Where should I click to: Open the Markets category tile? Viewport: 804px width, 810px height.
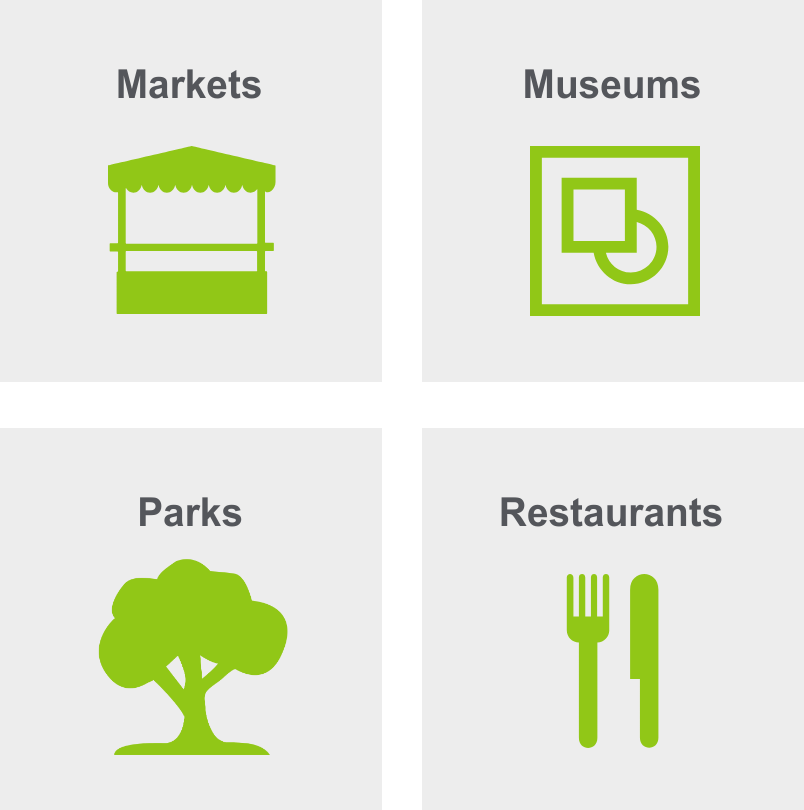[190, 190]
